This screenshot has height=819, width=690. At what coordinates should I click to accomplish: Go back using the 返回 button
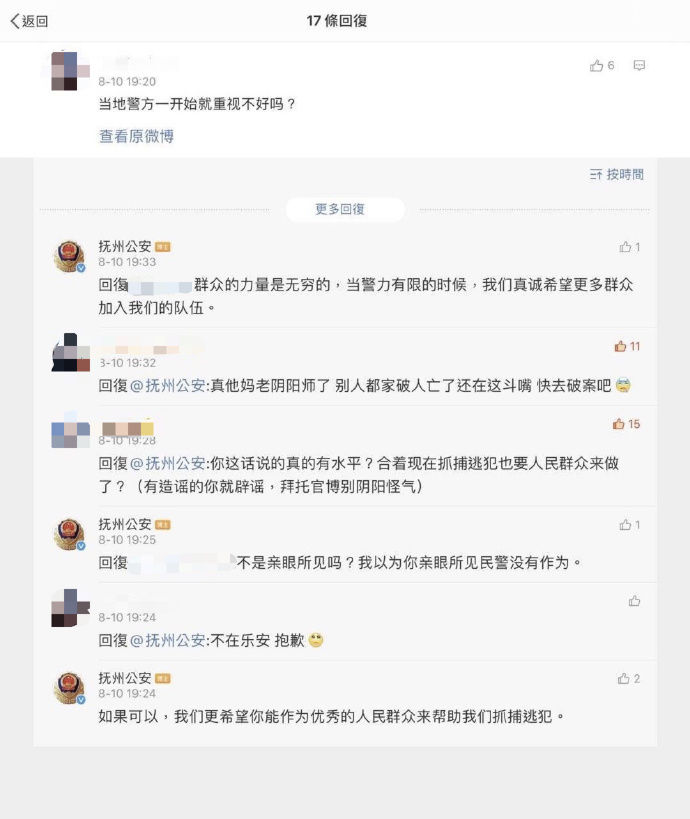pyautogui.click(x=29, y=21)
